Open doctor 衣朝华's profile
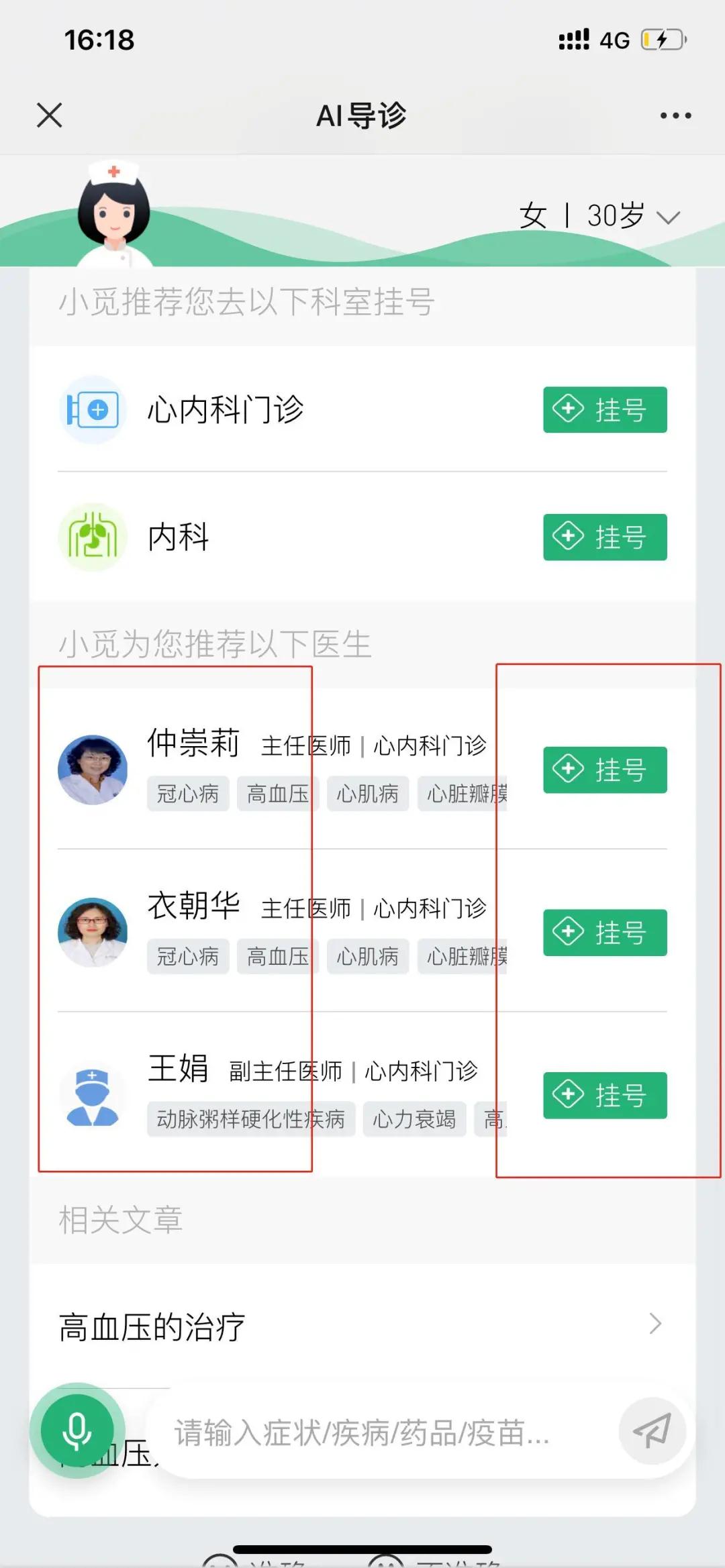 click(x=193, y=906)
